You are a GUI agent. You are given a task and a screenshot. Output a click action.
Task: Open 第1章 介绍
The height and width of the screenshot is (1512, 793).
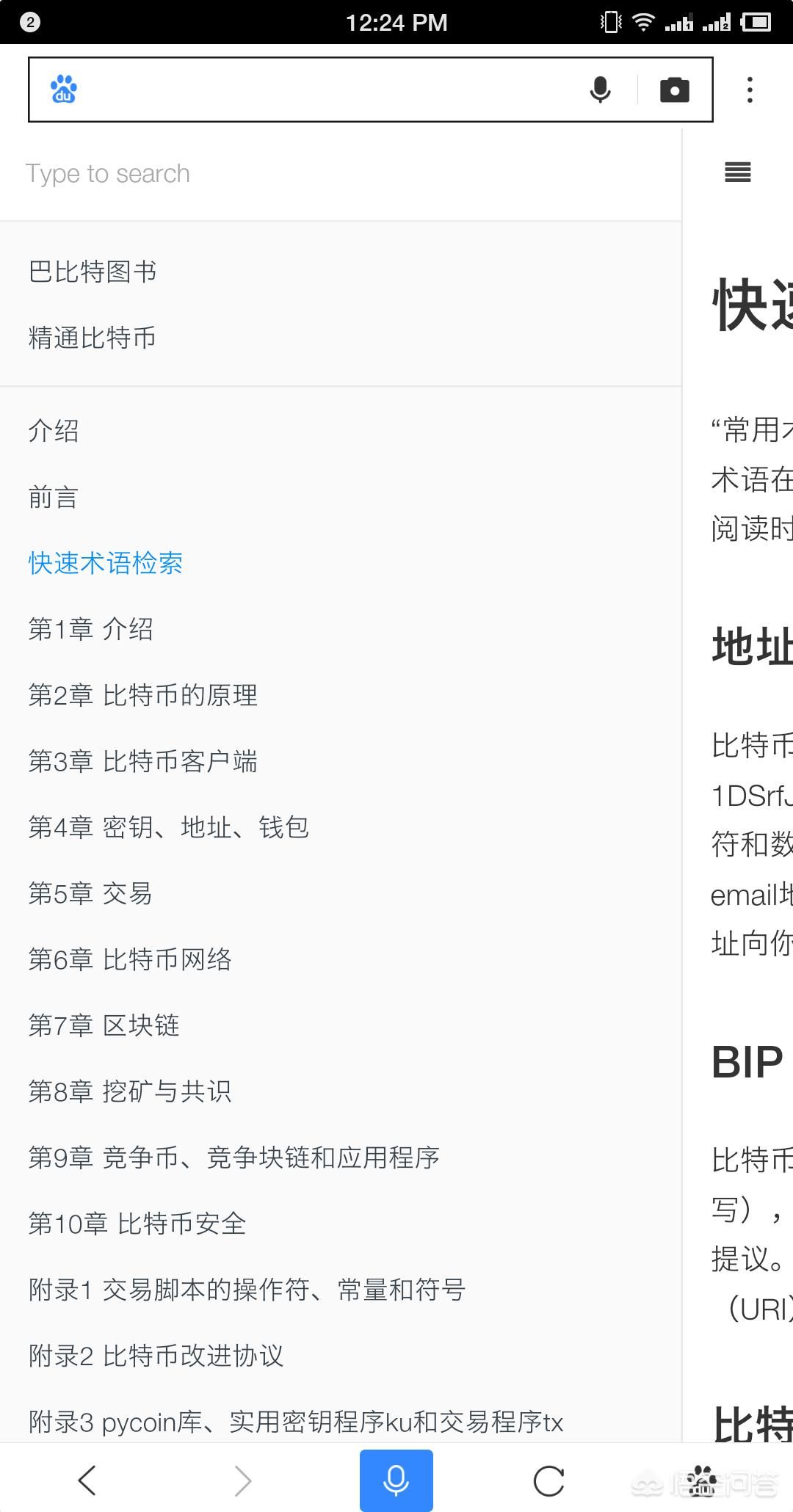(91, 629)
